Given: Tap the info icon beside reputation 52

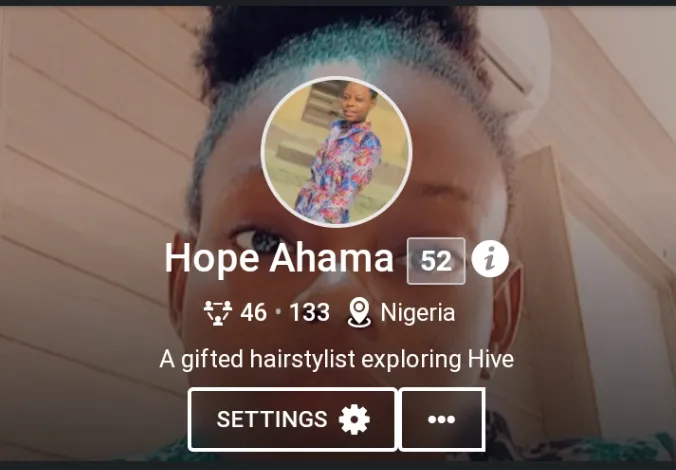Looking at the screenshot, I should point(490,260).
